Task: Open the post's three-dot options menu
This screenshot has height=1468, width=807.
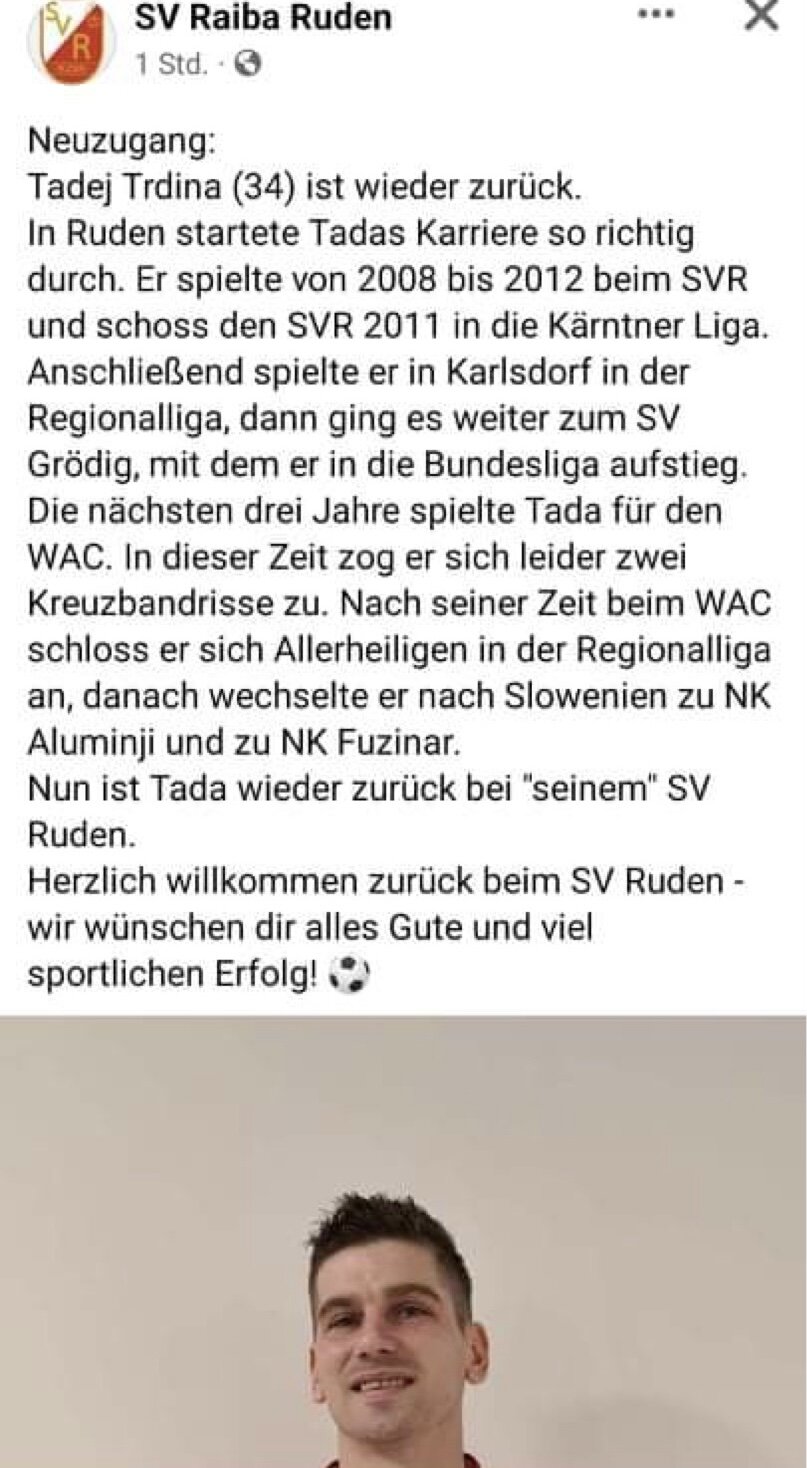Action: point(655,15)
